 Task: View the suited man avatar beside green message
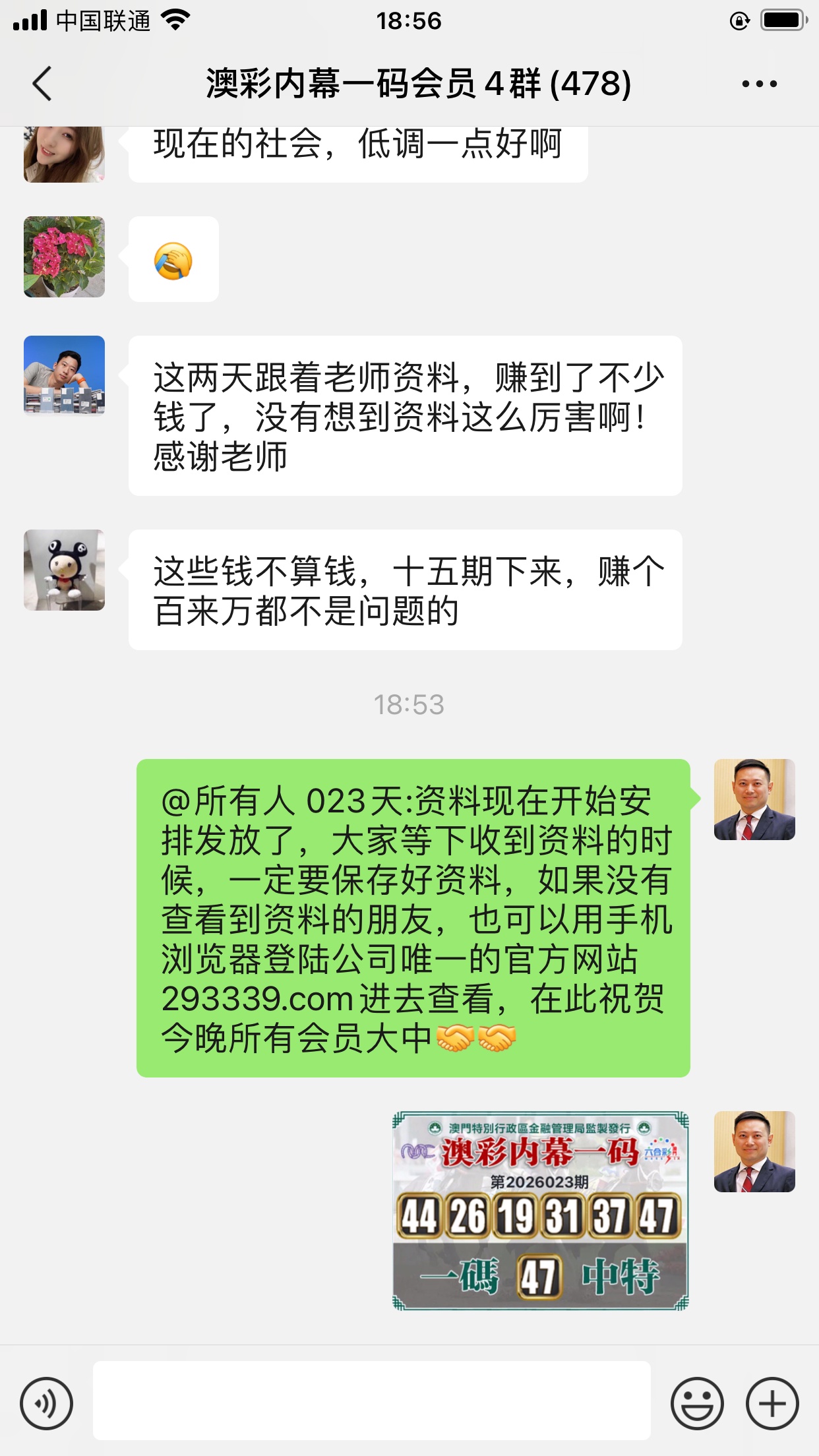pyautogui.click(x=754, y=799)
